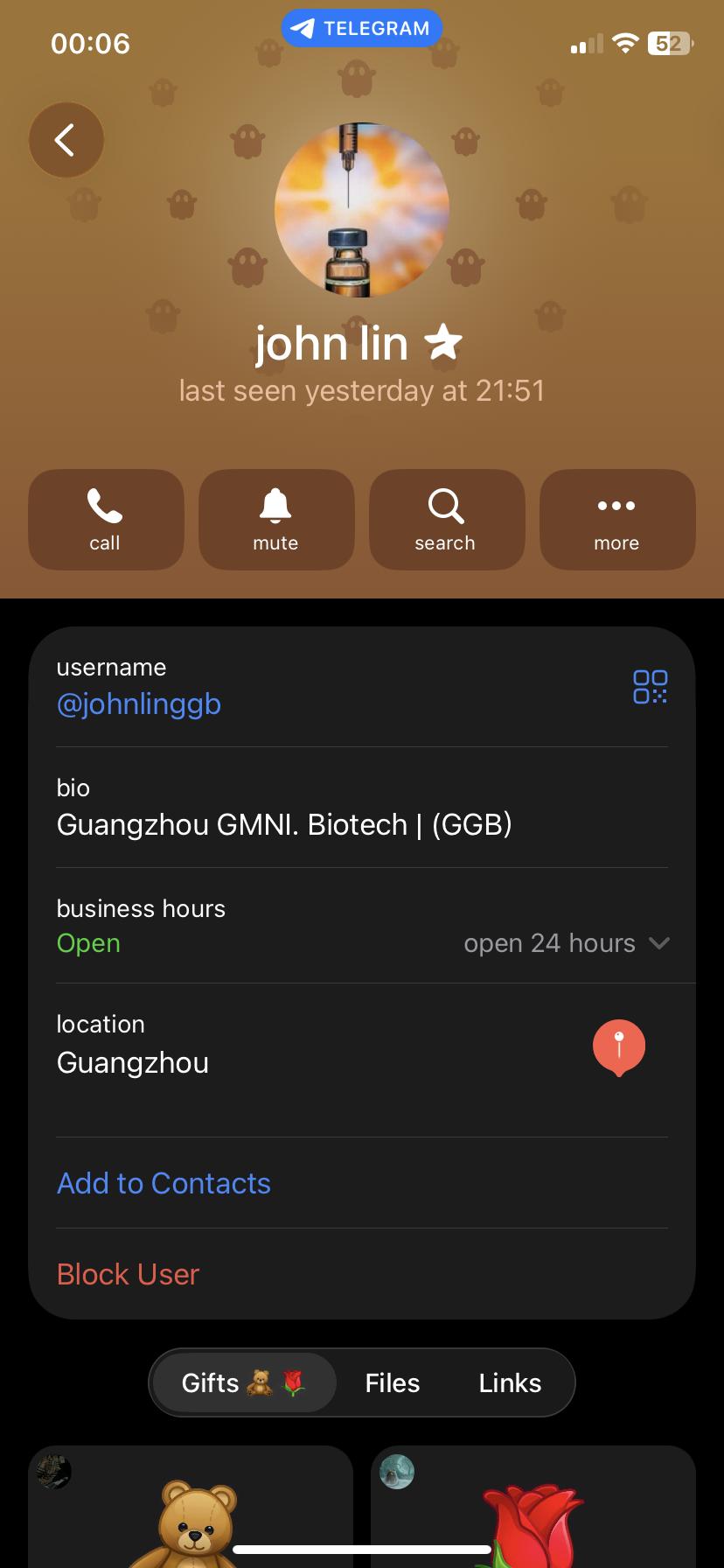Search in this conversation
This screenshot has width=724, height=1568.
(447, 520)
